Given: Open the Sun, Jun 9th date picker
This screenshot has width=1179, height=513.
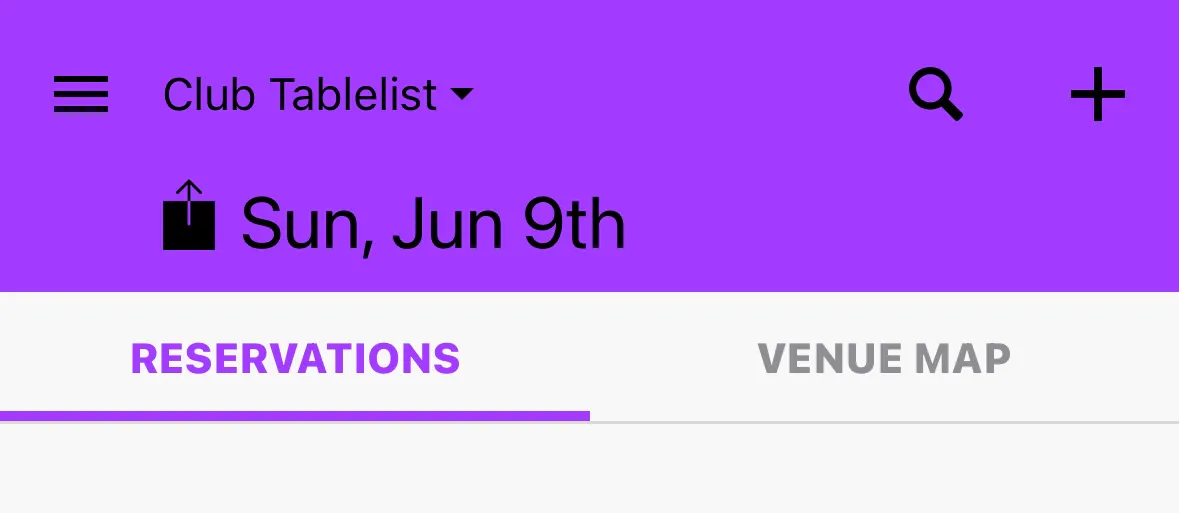Looking at the screenshot, I should coord(432,224).
